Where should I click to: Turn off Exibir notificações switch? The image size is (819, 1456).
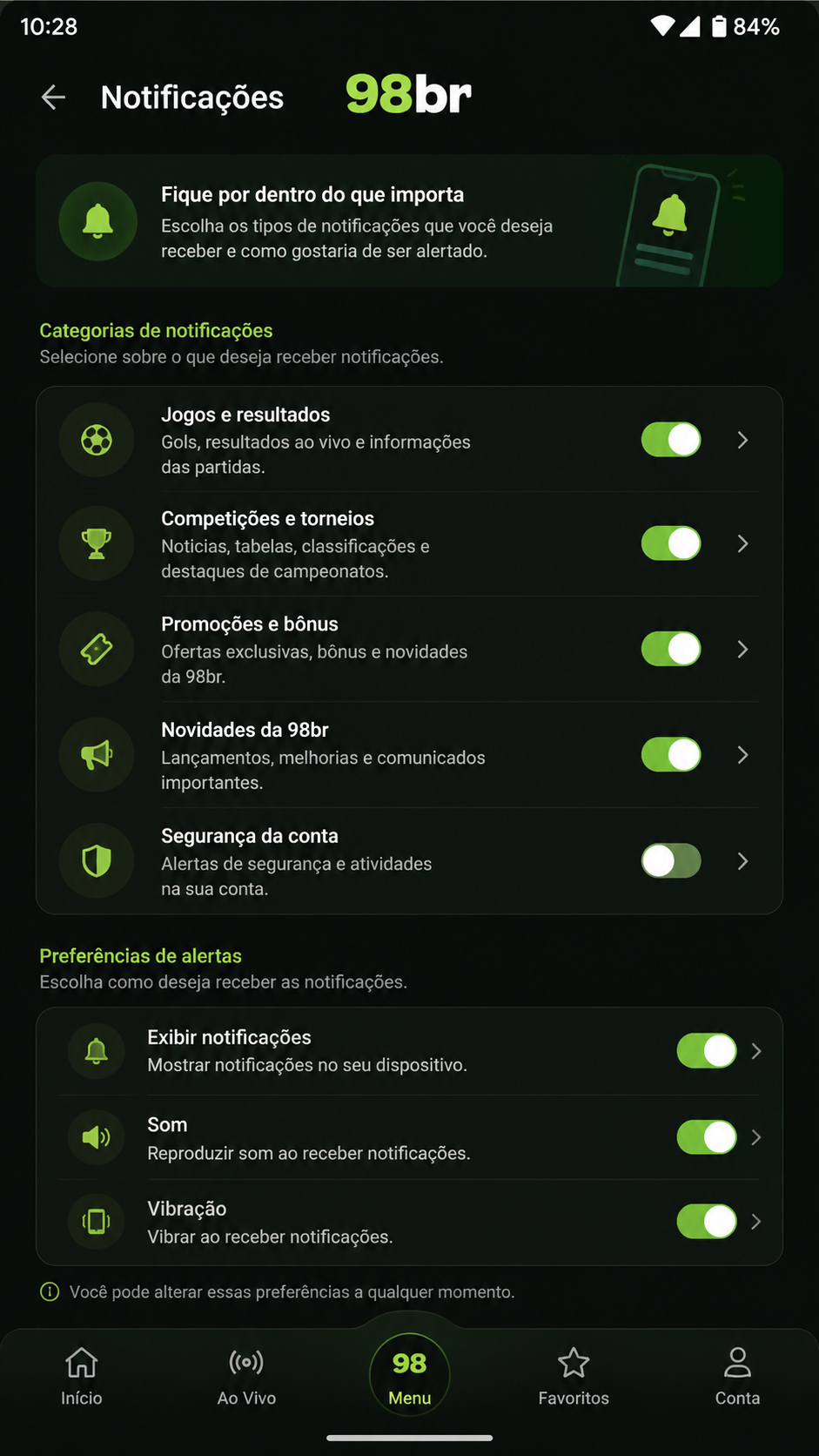pos(707,1051)
